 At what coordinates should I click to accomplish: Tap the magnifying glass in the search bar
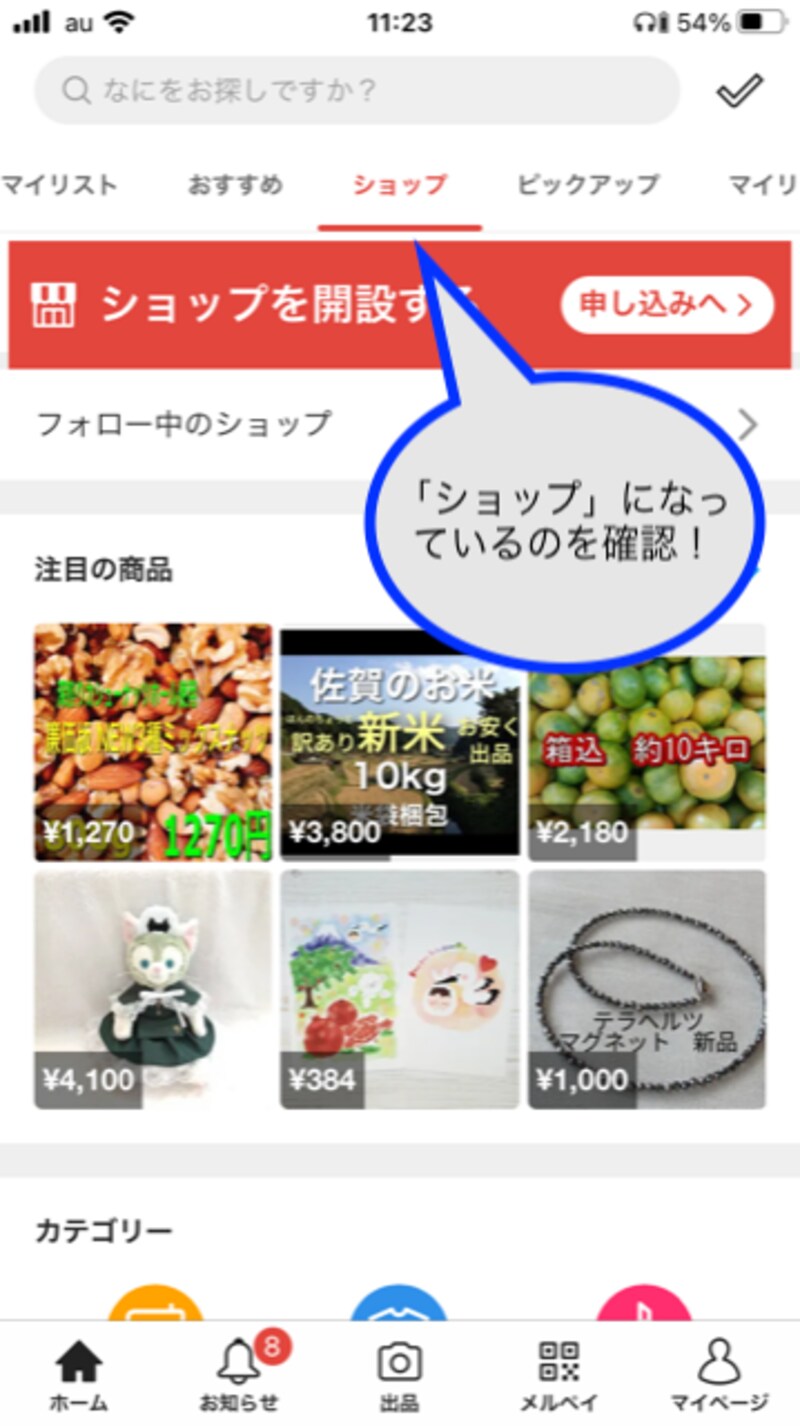(74, 90)
